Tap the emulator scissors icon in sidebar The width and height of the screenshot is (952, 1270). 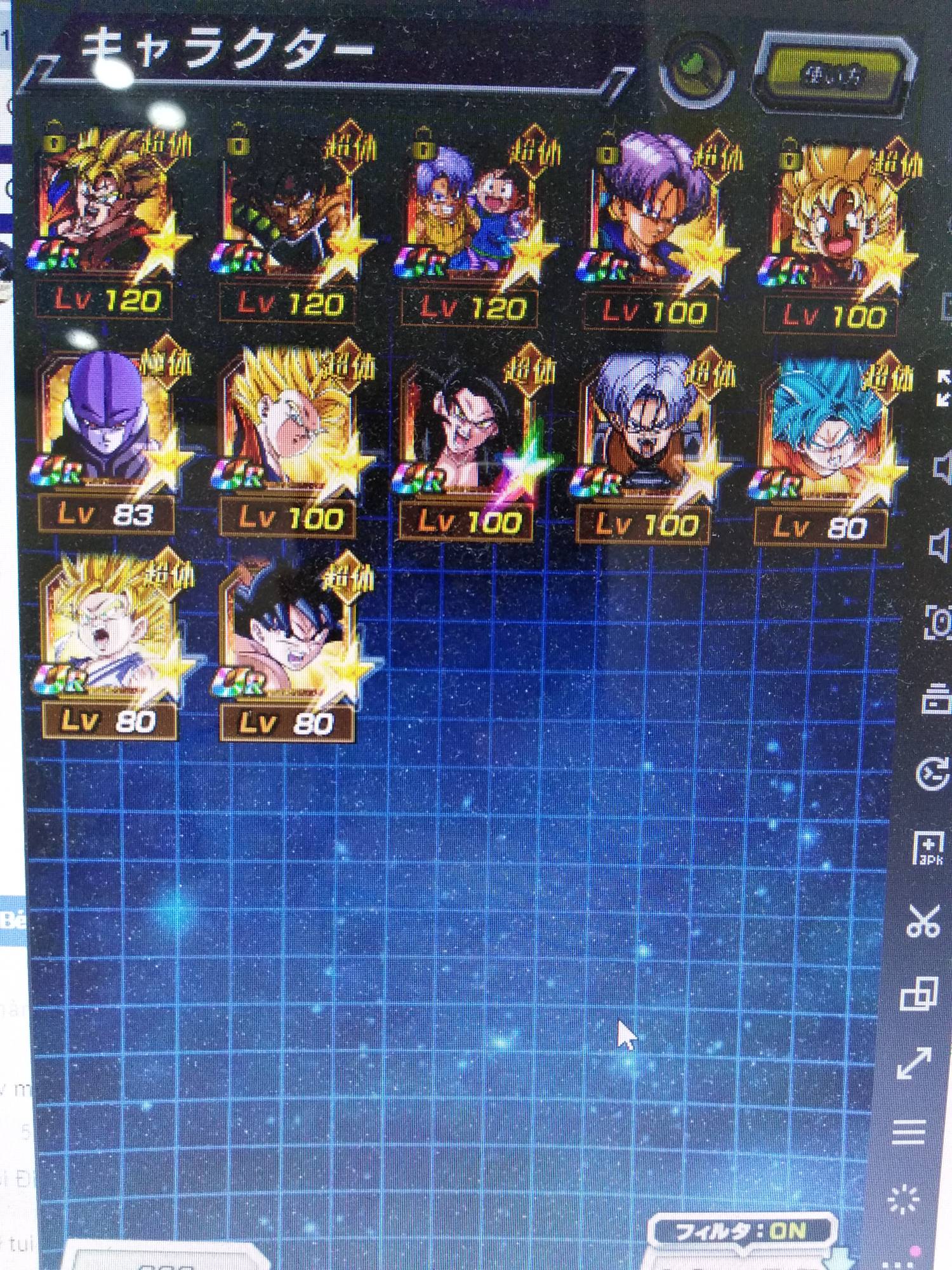click(x=922, y=922)
